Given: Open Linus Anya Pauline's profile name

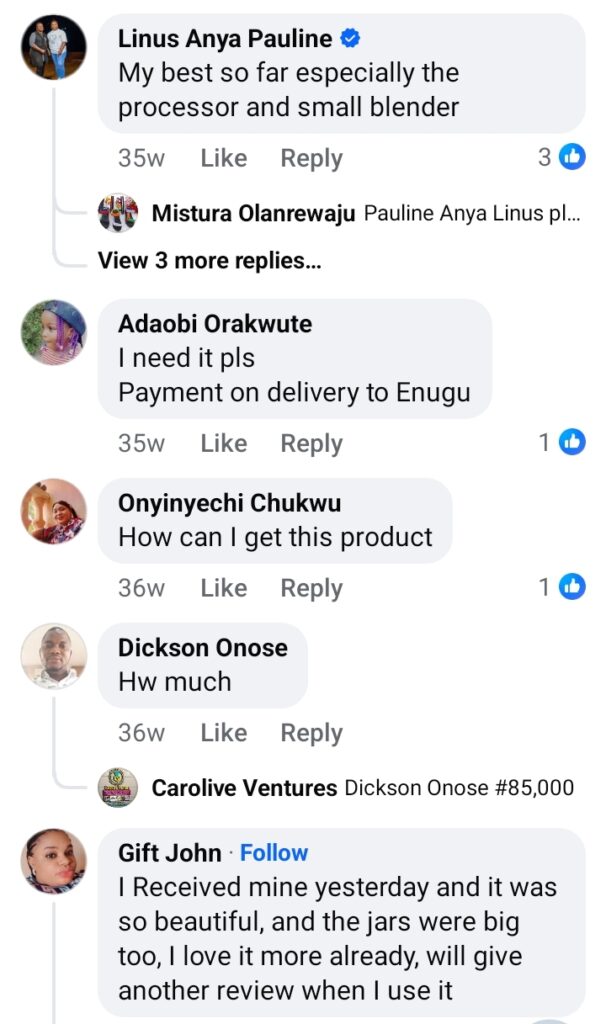Looking at the screenshot, I should (x=225, y=39).
